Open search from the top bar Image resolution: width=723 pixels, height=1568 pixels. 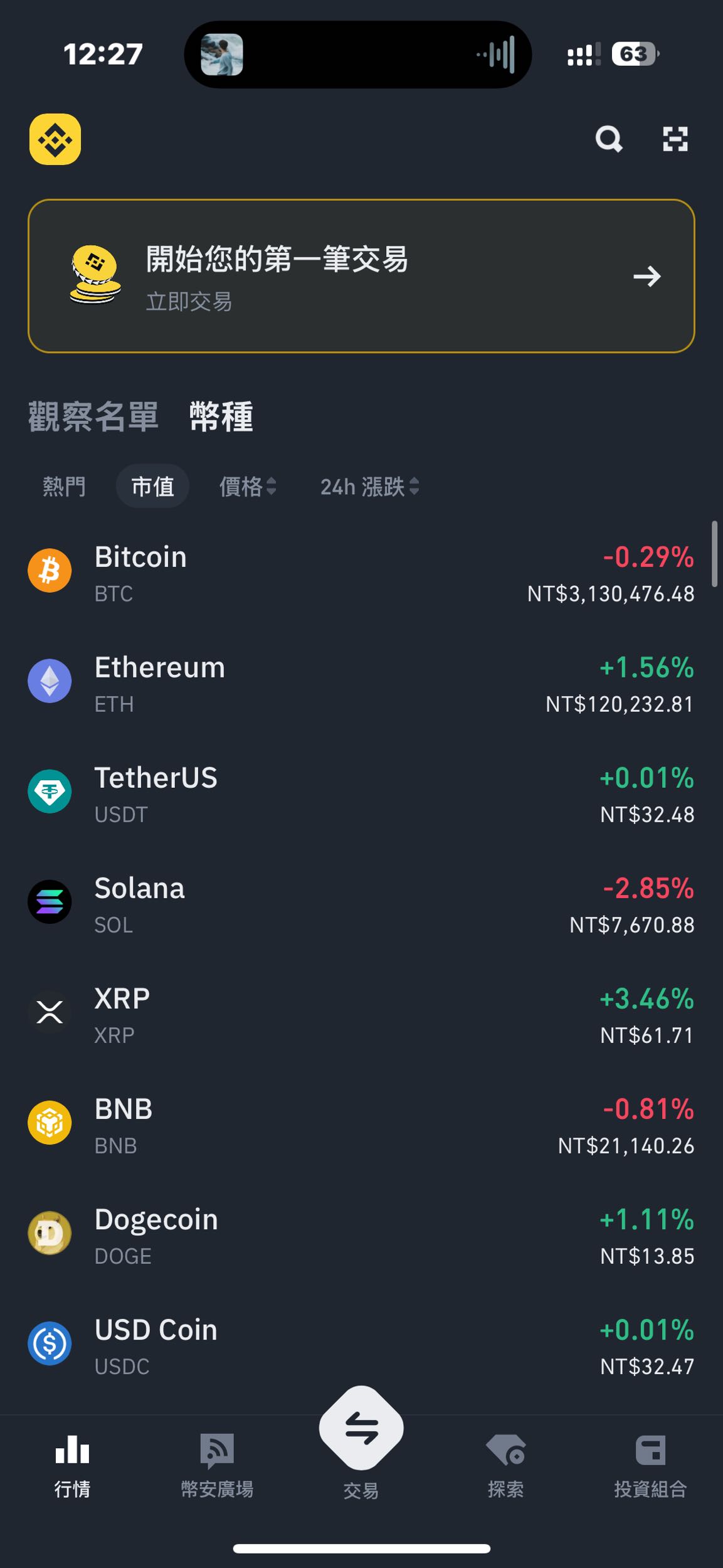point(608,139)
